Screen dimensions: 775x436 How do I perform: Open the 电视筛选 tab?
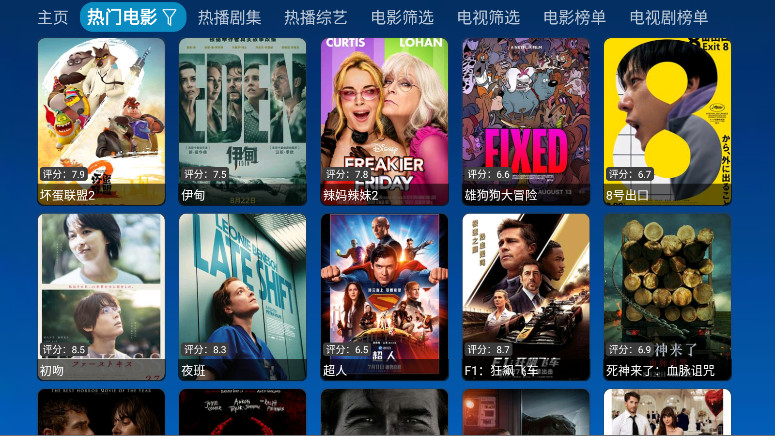coord(488,17)
